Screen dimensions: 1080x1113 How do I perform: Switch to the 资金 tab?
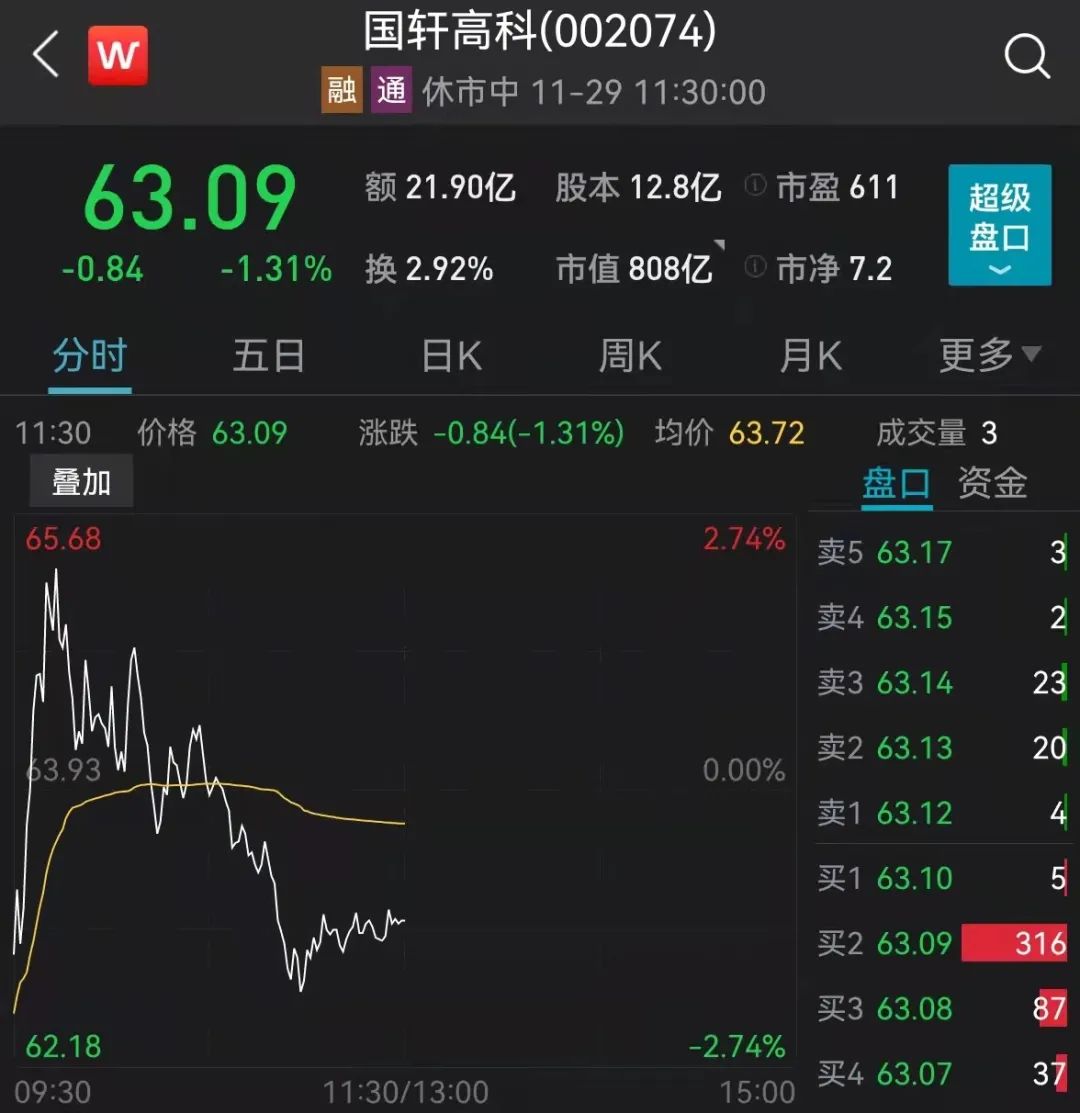(992, 484)
